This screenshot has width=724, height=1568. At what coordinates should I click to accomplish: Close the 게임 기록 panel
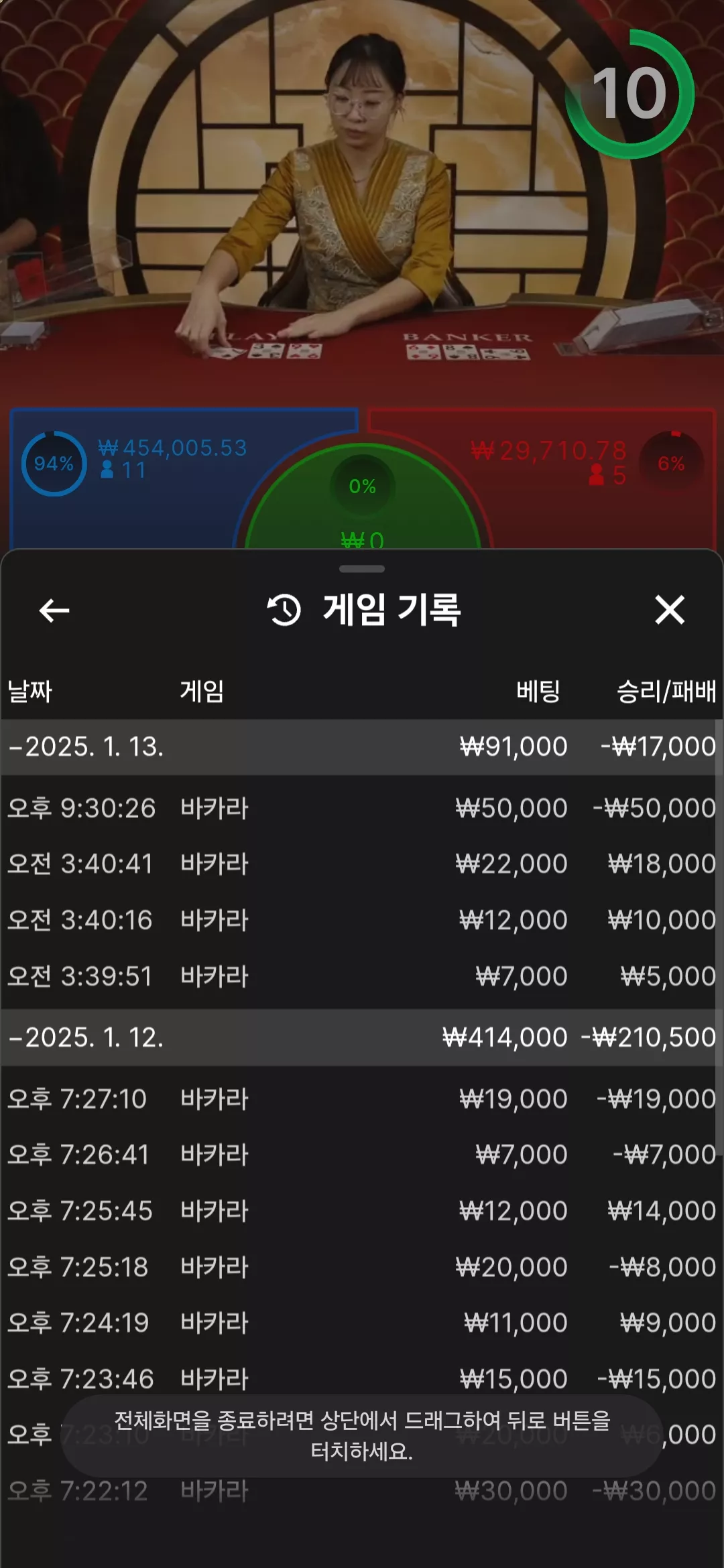click(670, 610)
